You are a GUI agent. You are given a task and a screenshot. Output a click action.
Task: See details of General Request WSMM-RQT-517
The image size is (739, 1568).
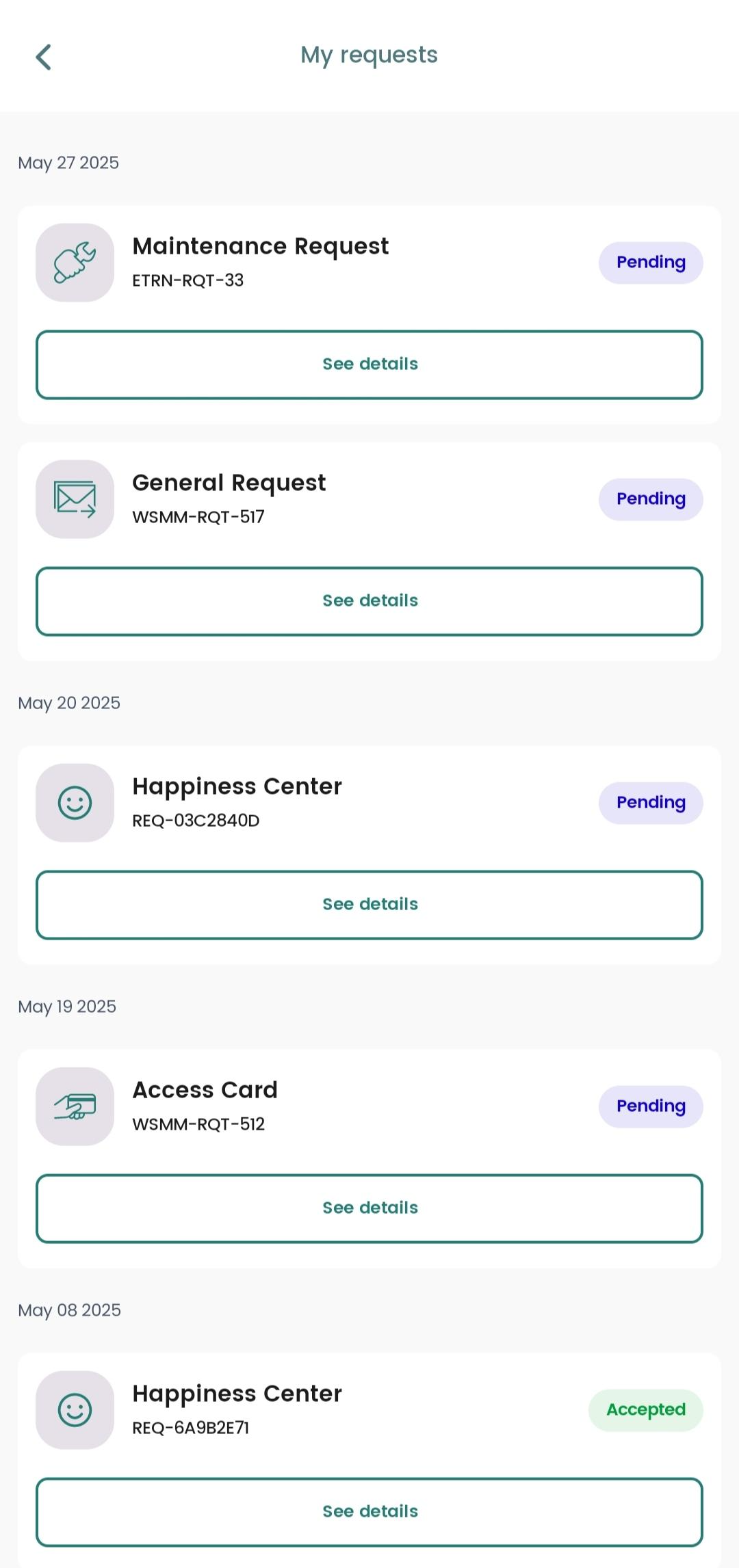[x=369, y=601]
